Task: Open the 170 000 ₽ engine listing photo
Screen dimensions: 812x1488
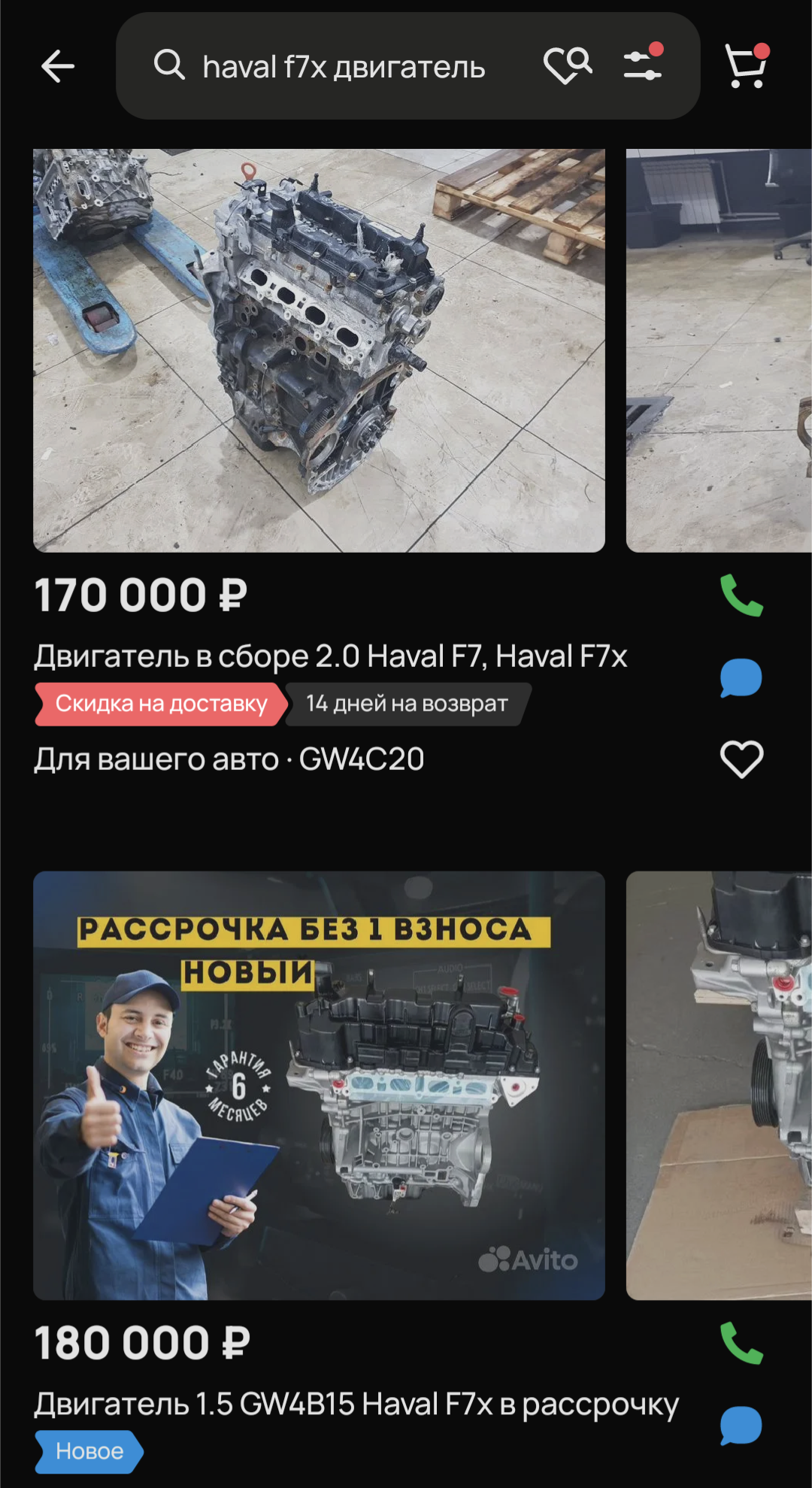Action: pos(319,350)
